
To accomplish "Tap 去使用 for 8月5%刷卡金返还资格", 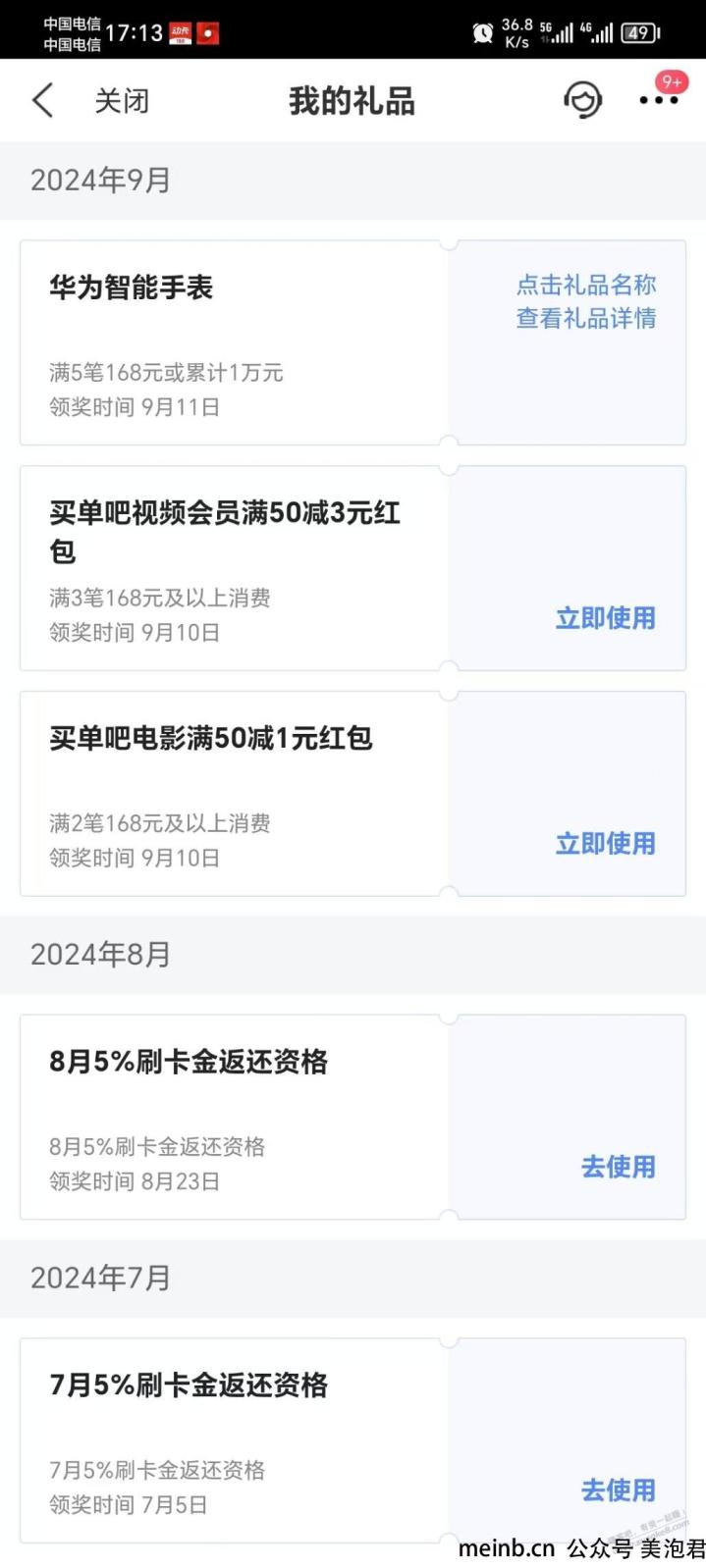I will point(618,1167).
